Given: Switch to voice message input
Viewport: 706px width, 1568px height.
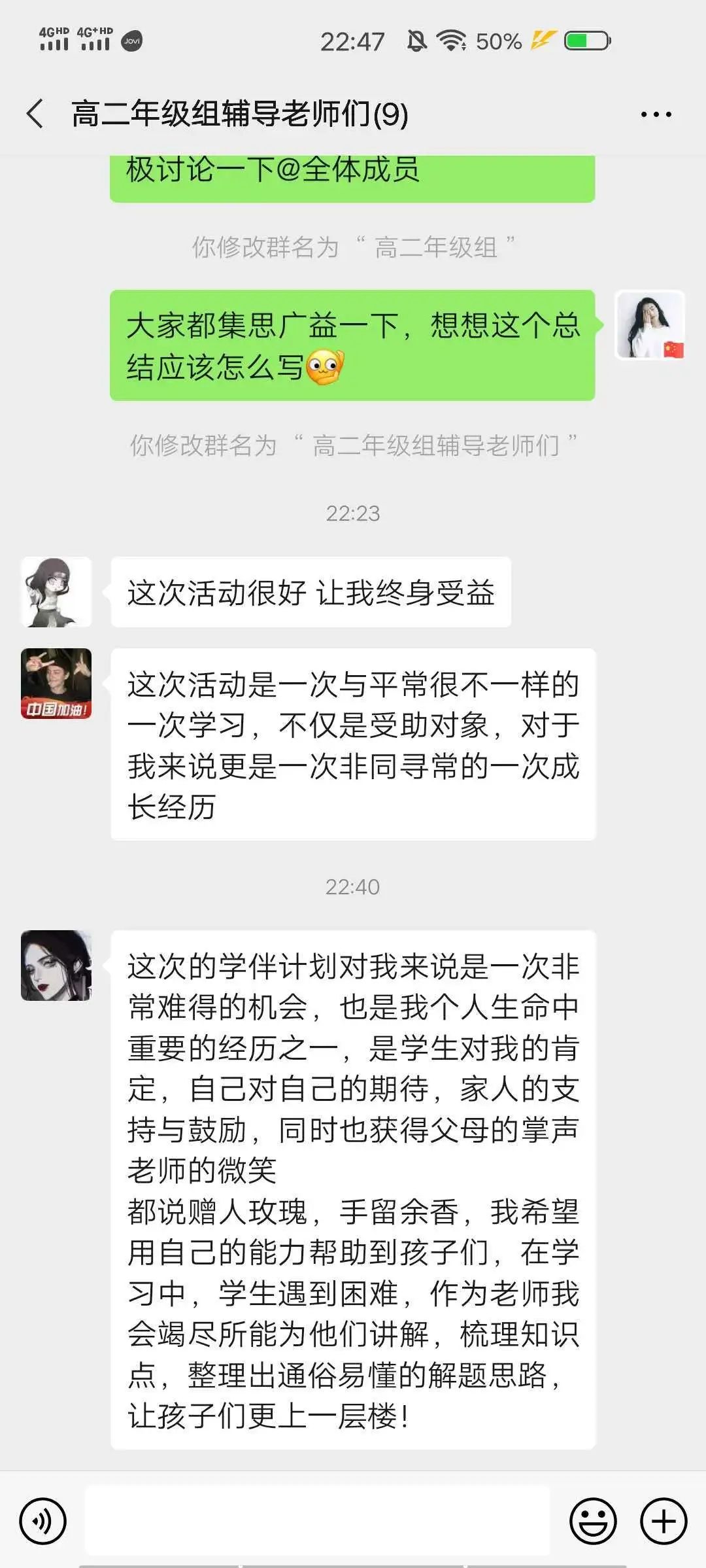Looking at the screenshot, I should pyautogui.click(x=43, y=1521).
